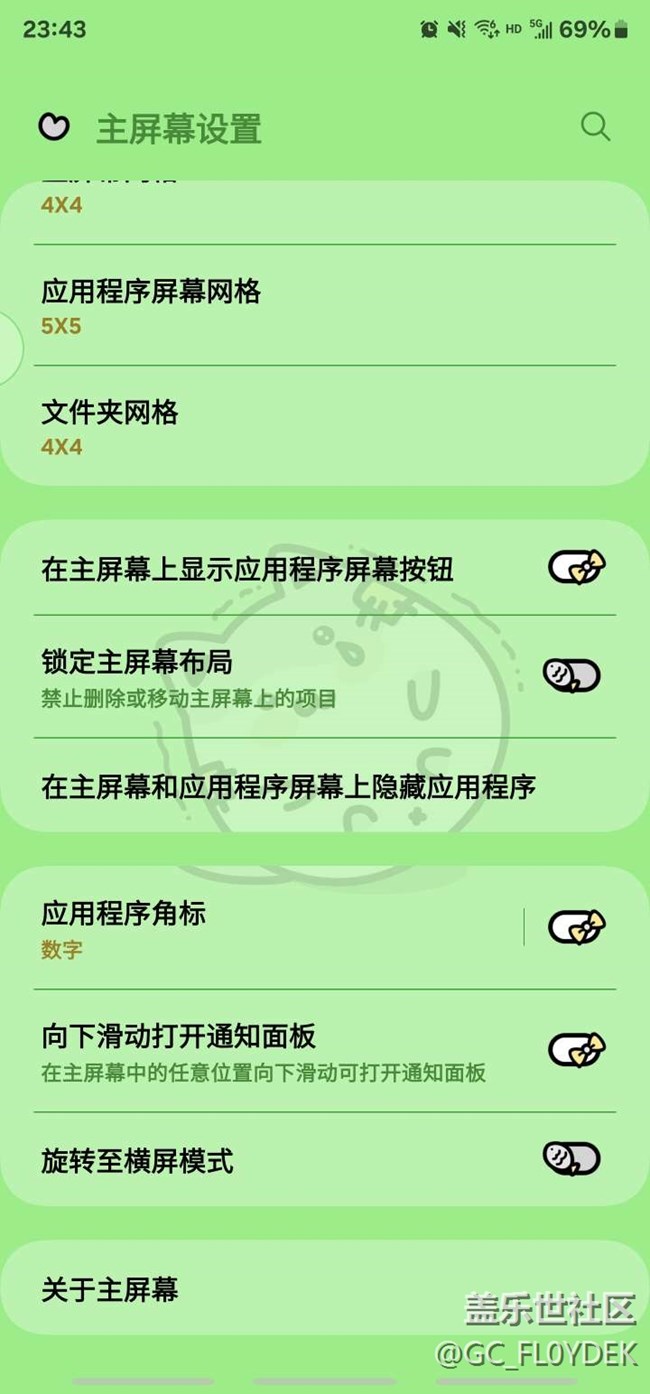The height and width of the screenshot is (1394, 650).
Task: Open 文件夹网格 setting
Action: coord(300,427)
